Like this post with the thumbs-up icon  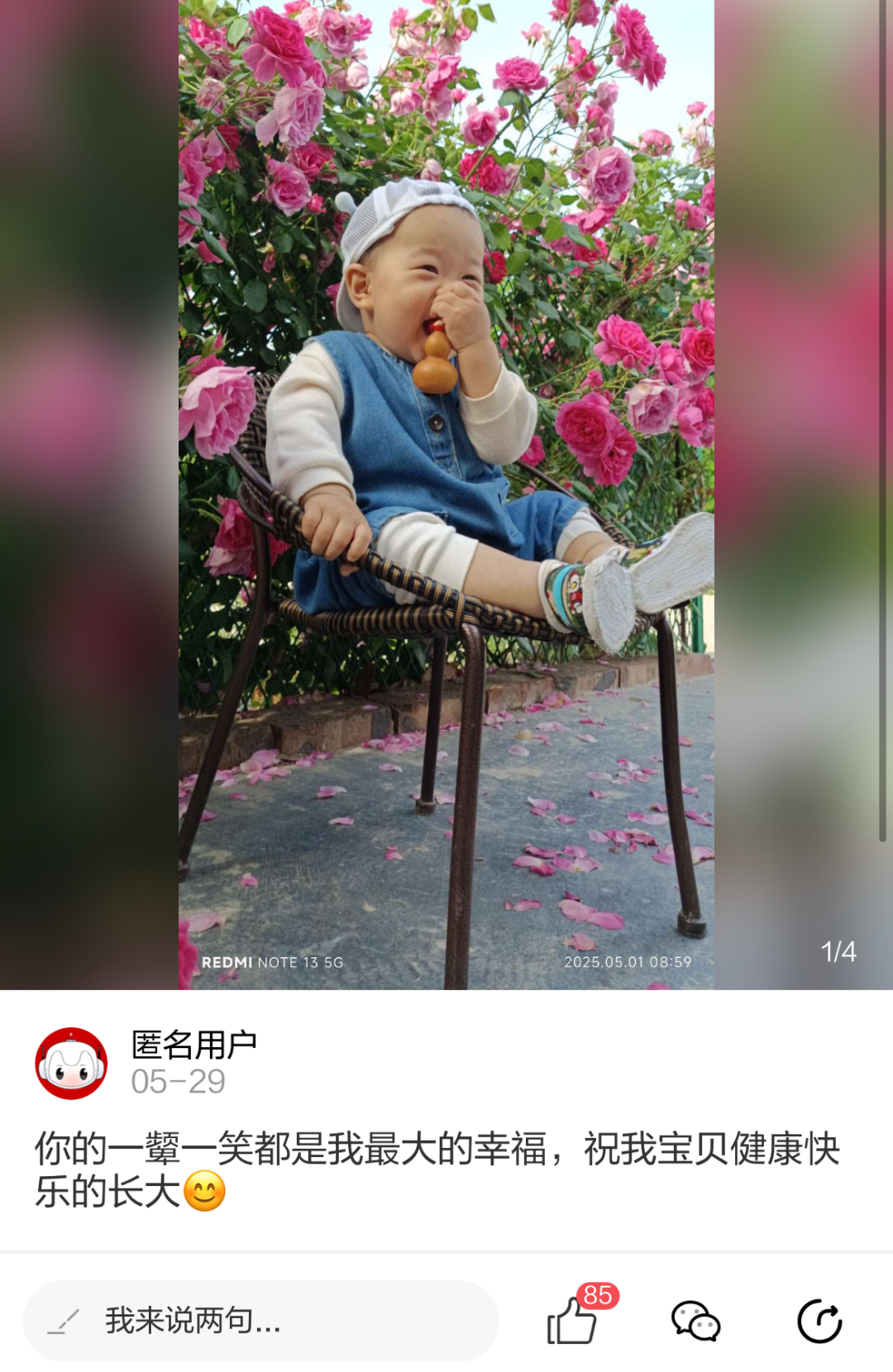[573, 1320]
